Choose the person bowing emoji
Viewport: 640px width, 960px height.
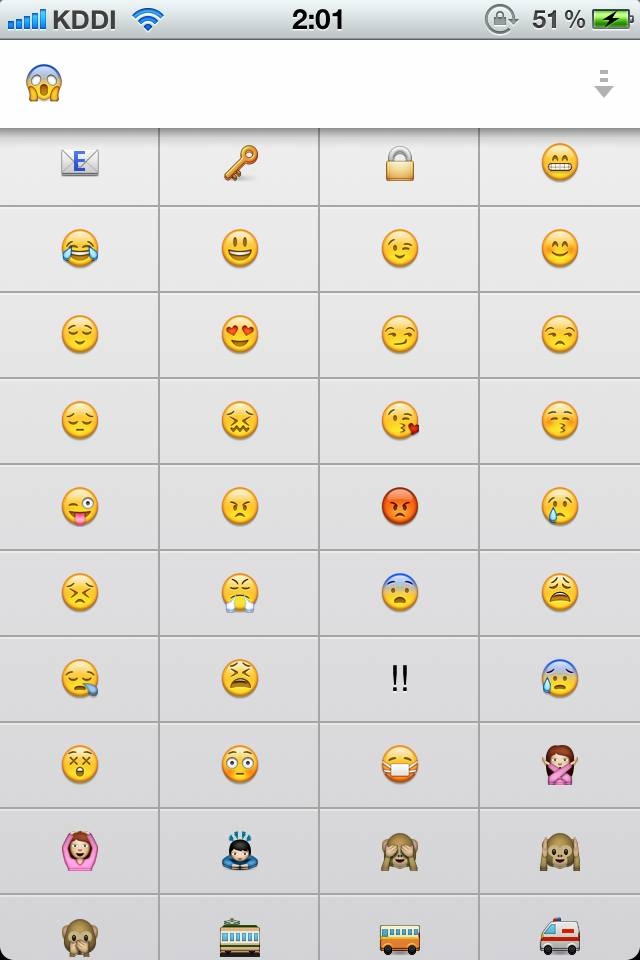coord(240,850)
